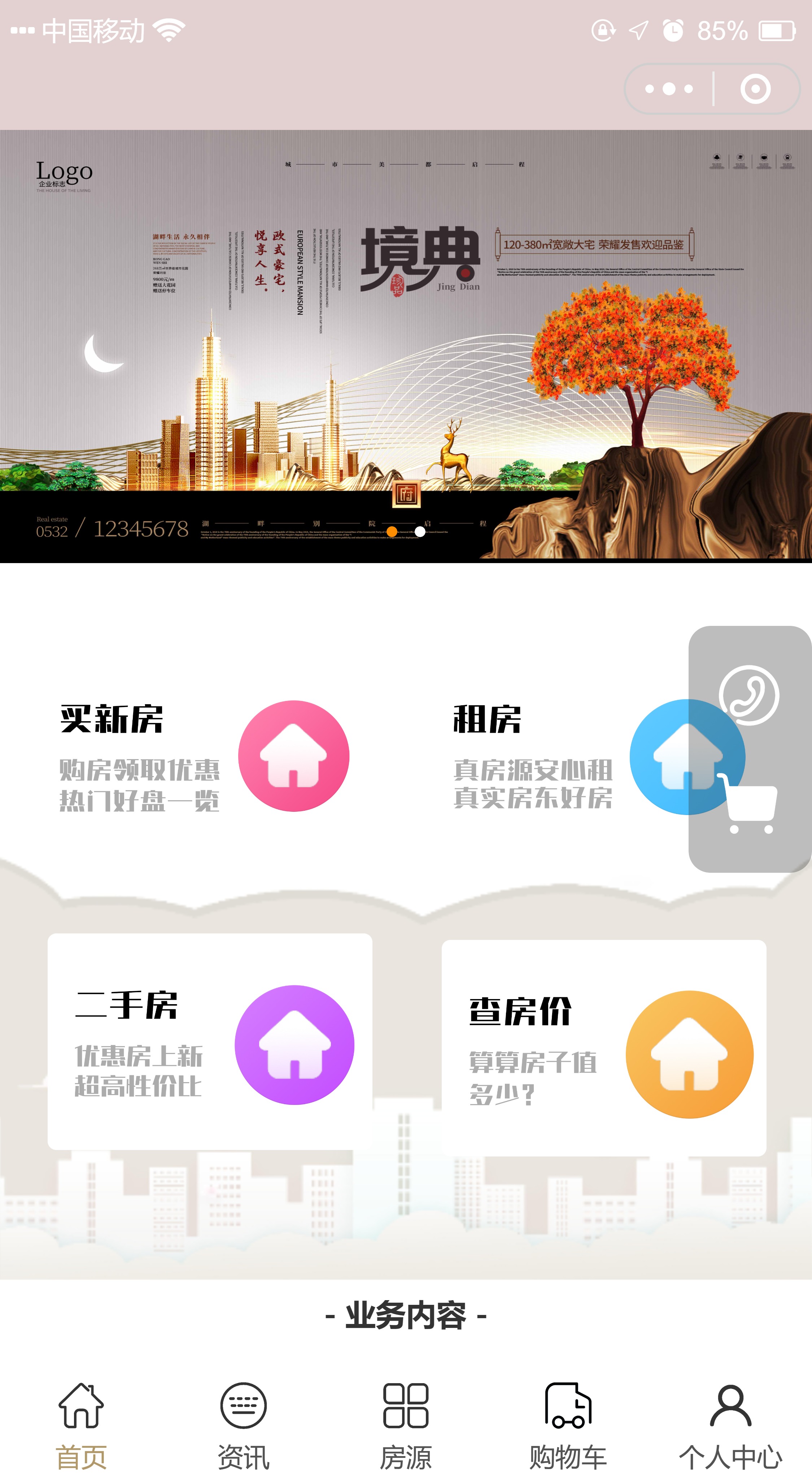Open the 境典 real estate banner
The height and width of the screenshot is (1477, 812).
click(405, 344)
